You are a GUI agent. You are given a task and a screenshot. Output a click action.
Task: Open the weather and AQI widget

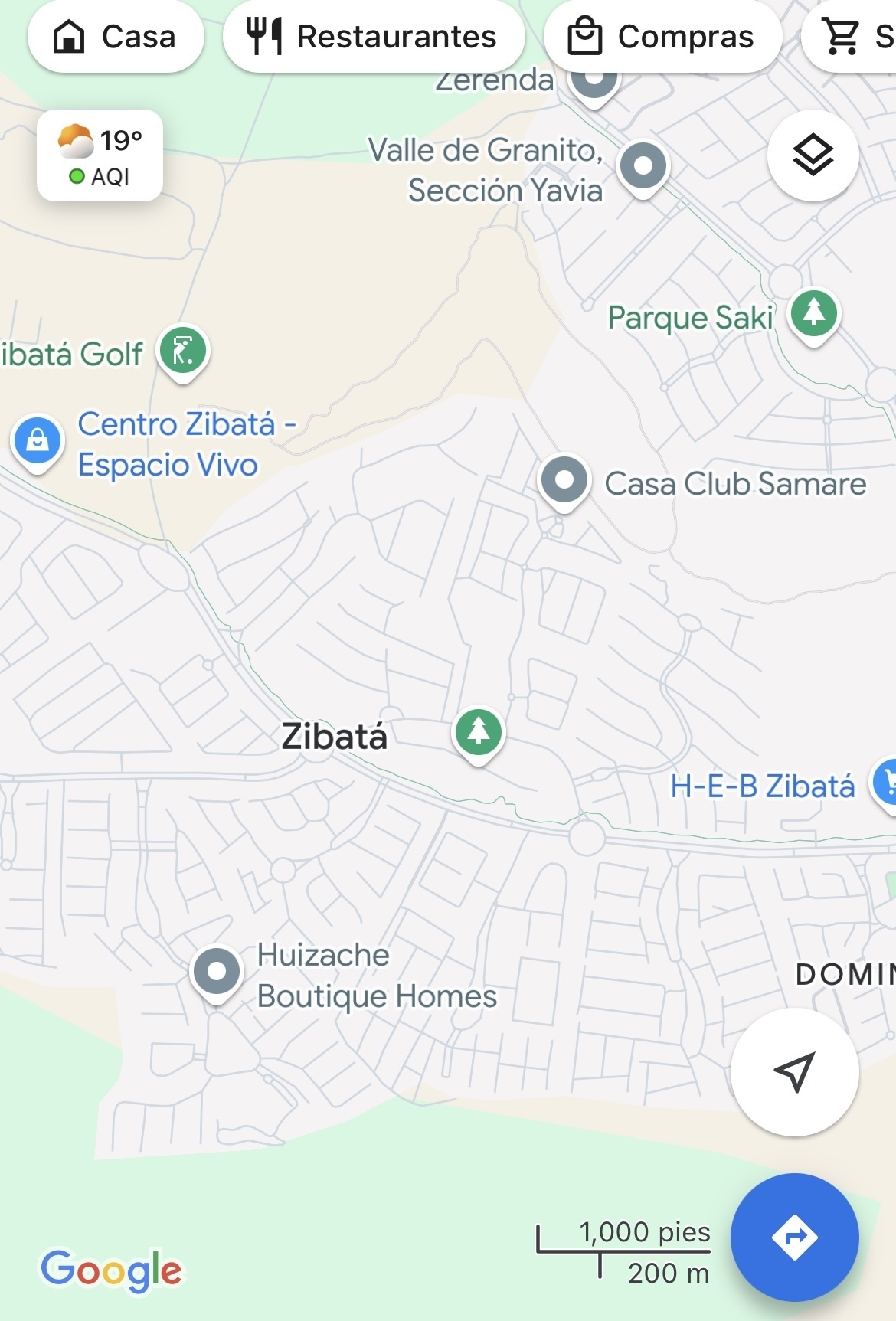(x=100, y=155)
